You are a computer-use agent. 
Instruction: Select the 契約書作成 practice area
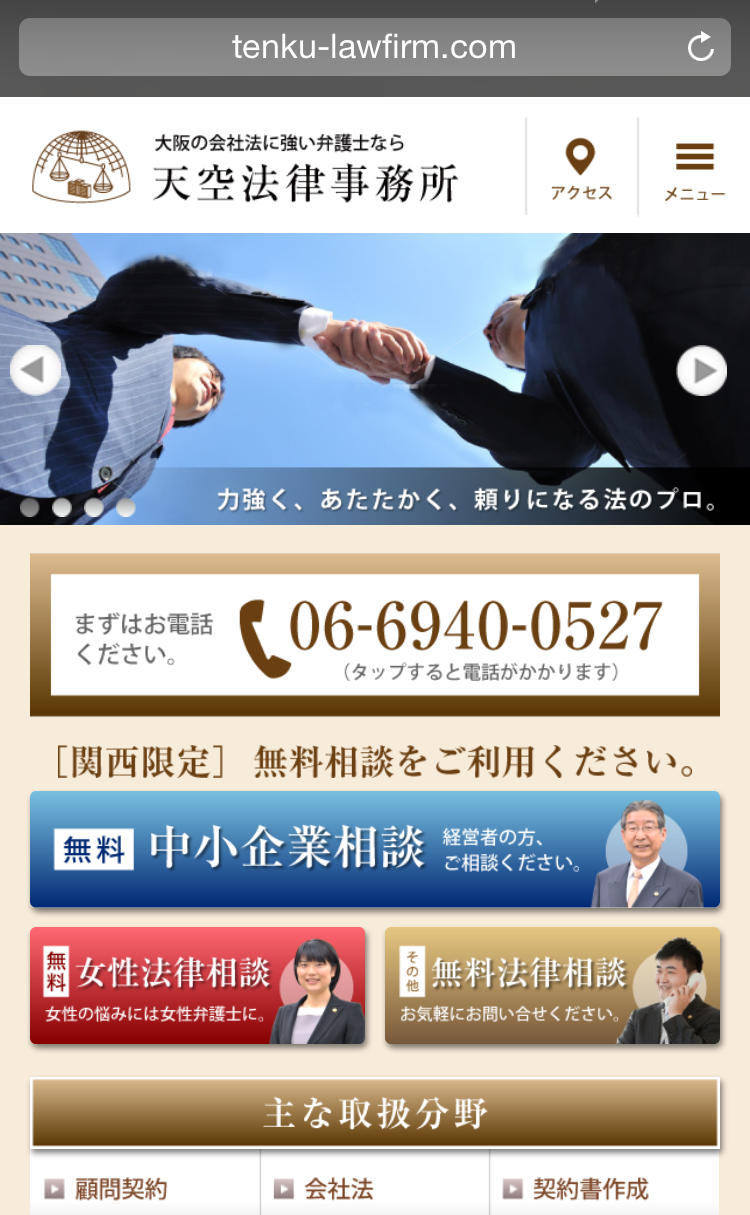[604, 1187]
